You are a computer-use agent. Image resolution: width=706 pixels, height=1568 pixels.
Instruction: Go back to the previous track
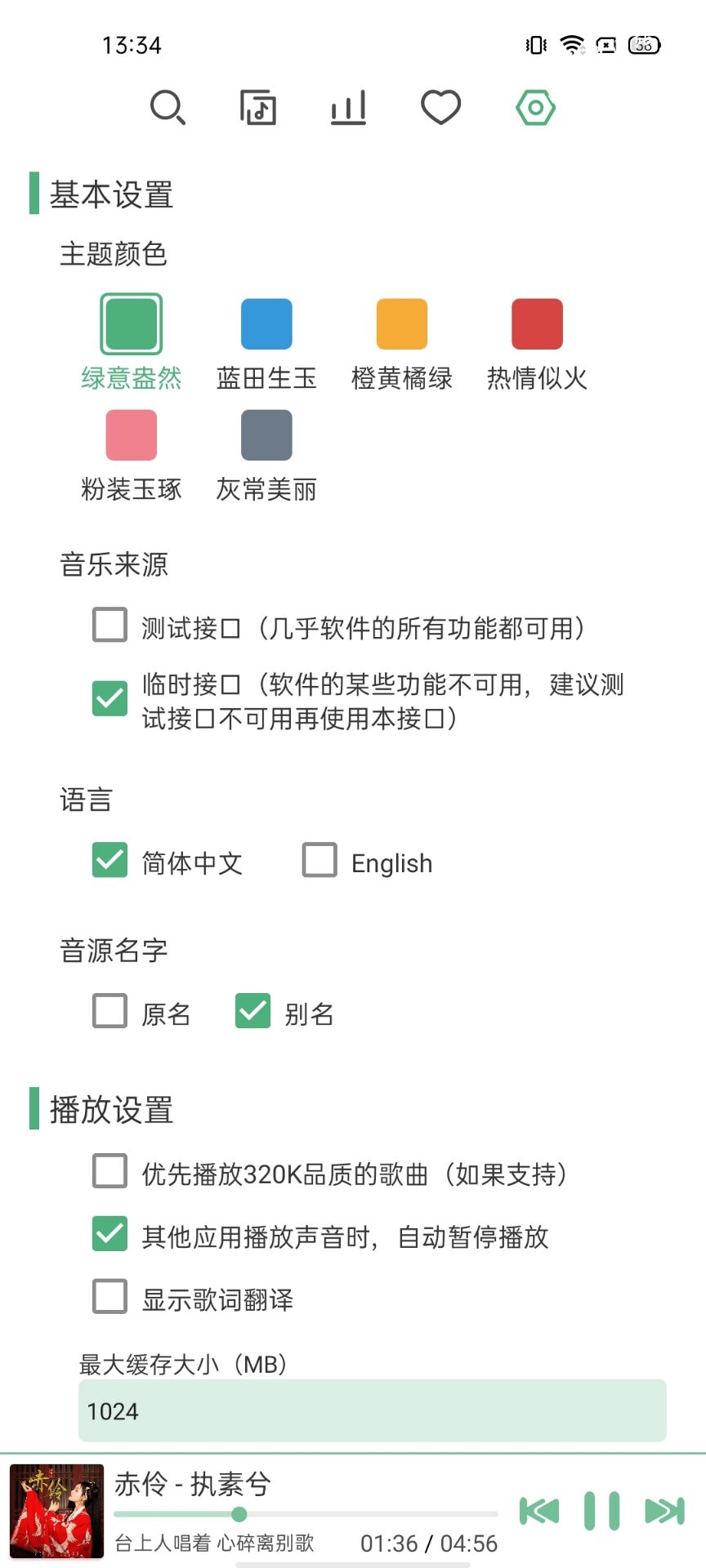pyautogui.click(x=539, y=1511)
